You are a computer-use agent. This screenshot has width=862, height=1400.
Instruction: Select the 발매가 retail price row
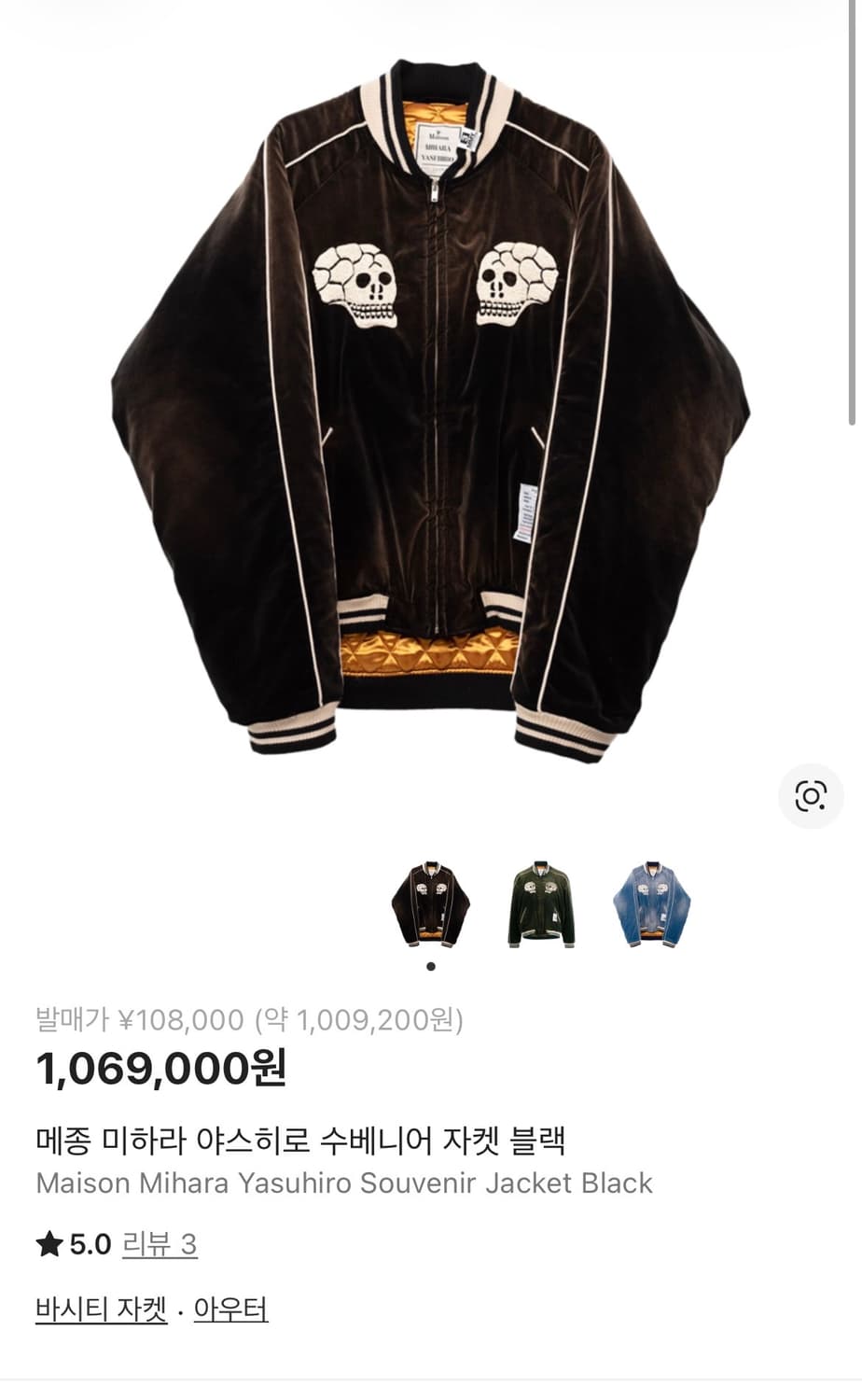click(252, 1021)
